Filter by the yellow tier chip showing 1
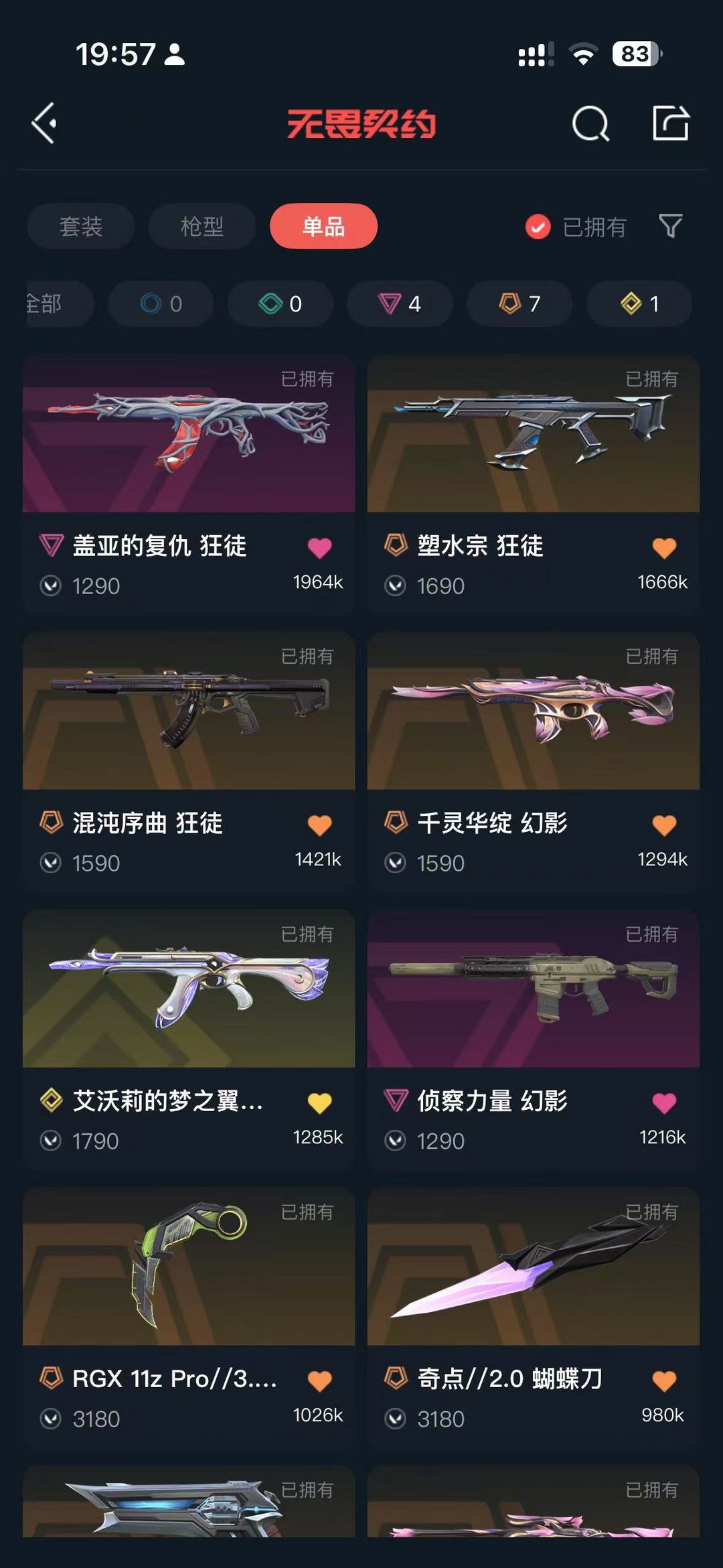Screen dimensions: 723x1568 [639, 304]
